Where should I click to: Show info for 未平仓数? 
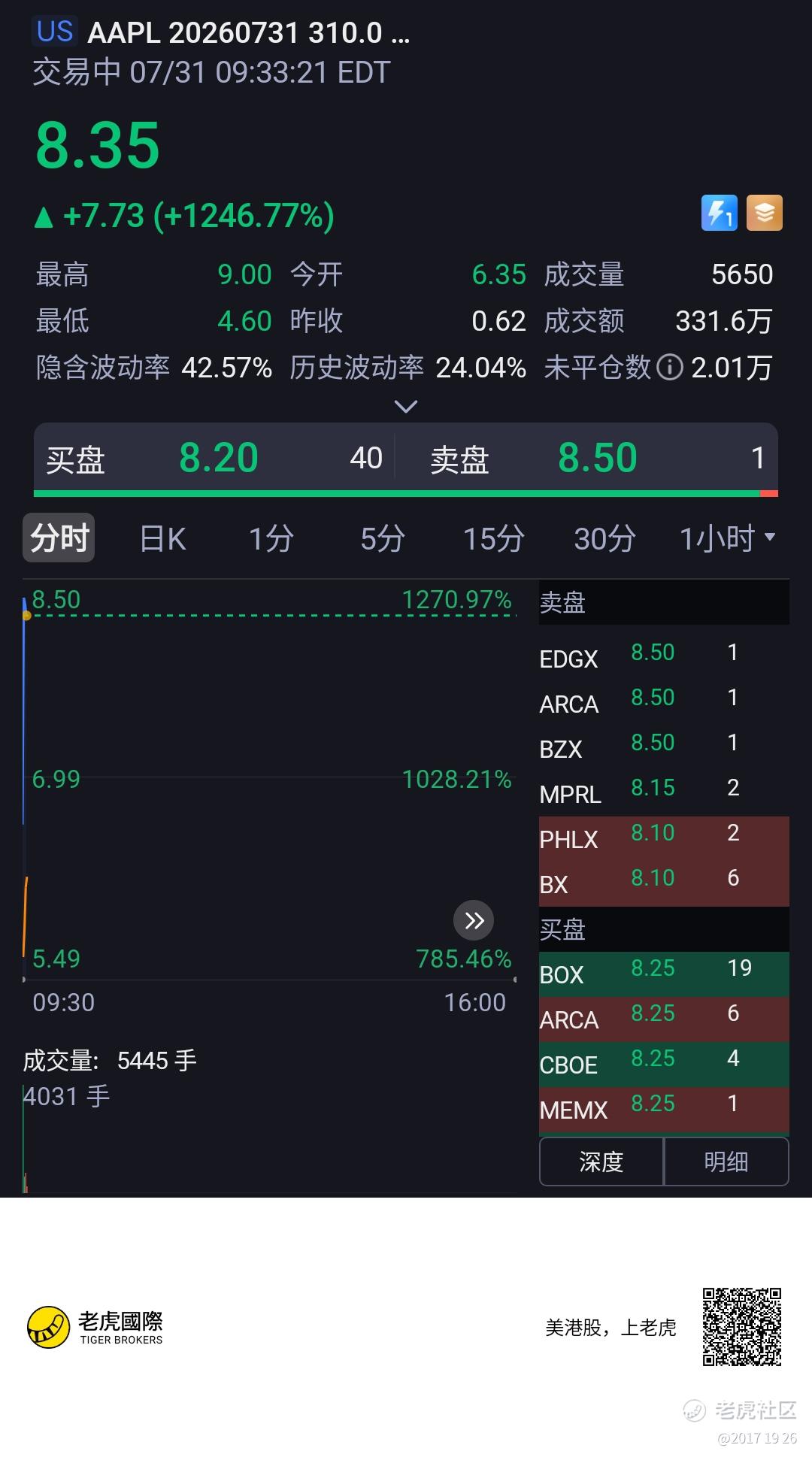[x=669, y=368]
